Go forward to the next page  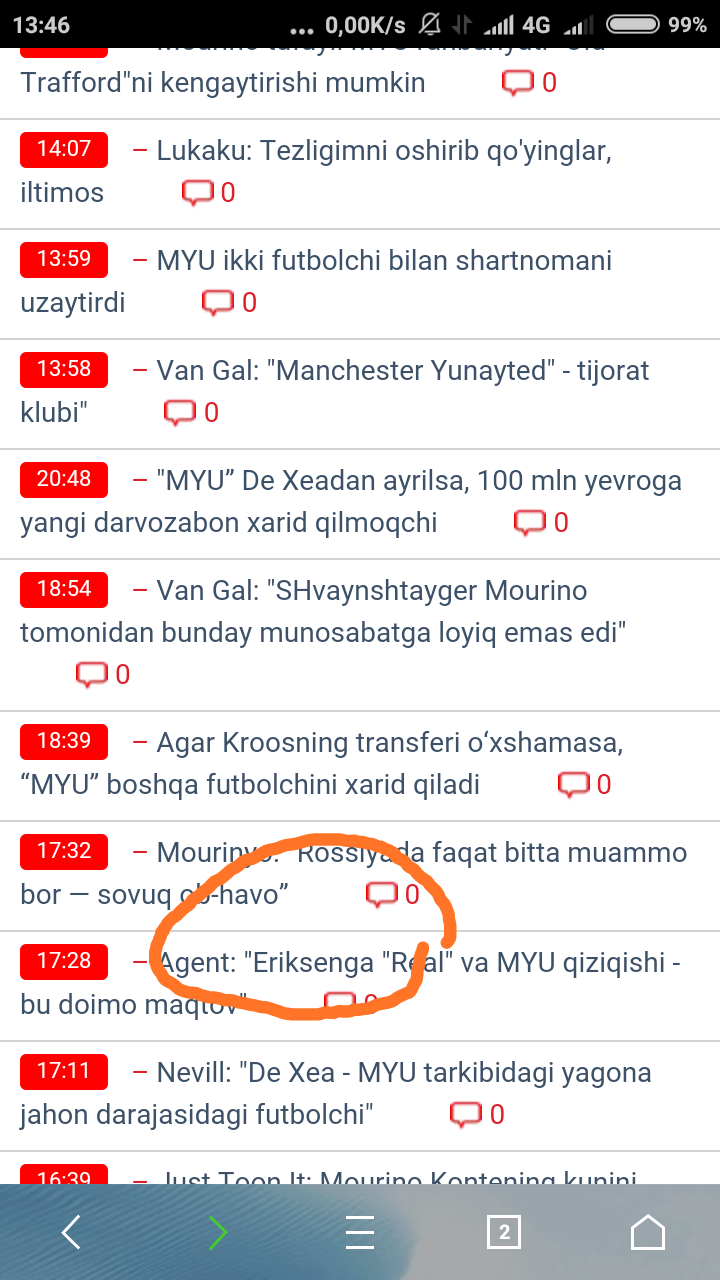(217, 1233)
